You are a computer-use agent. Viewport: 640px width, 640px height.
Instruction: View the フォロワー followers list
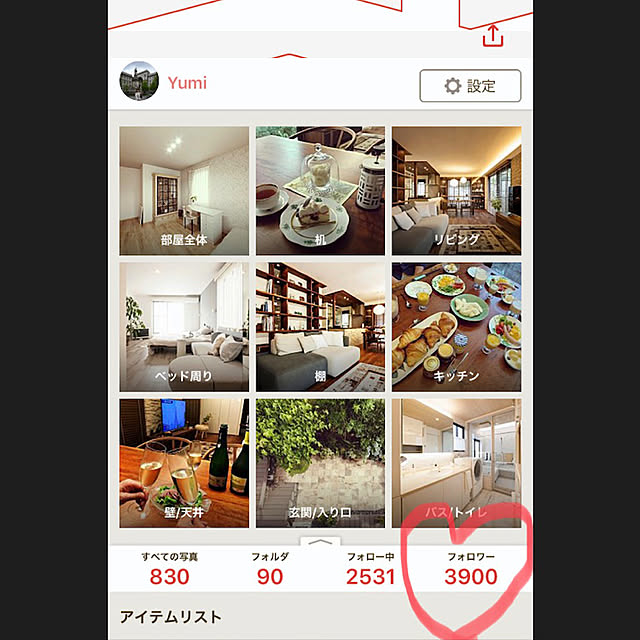(x=470, y=567)
